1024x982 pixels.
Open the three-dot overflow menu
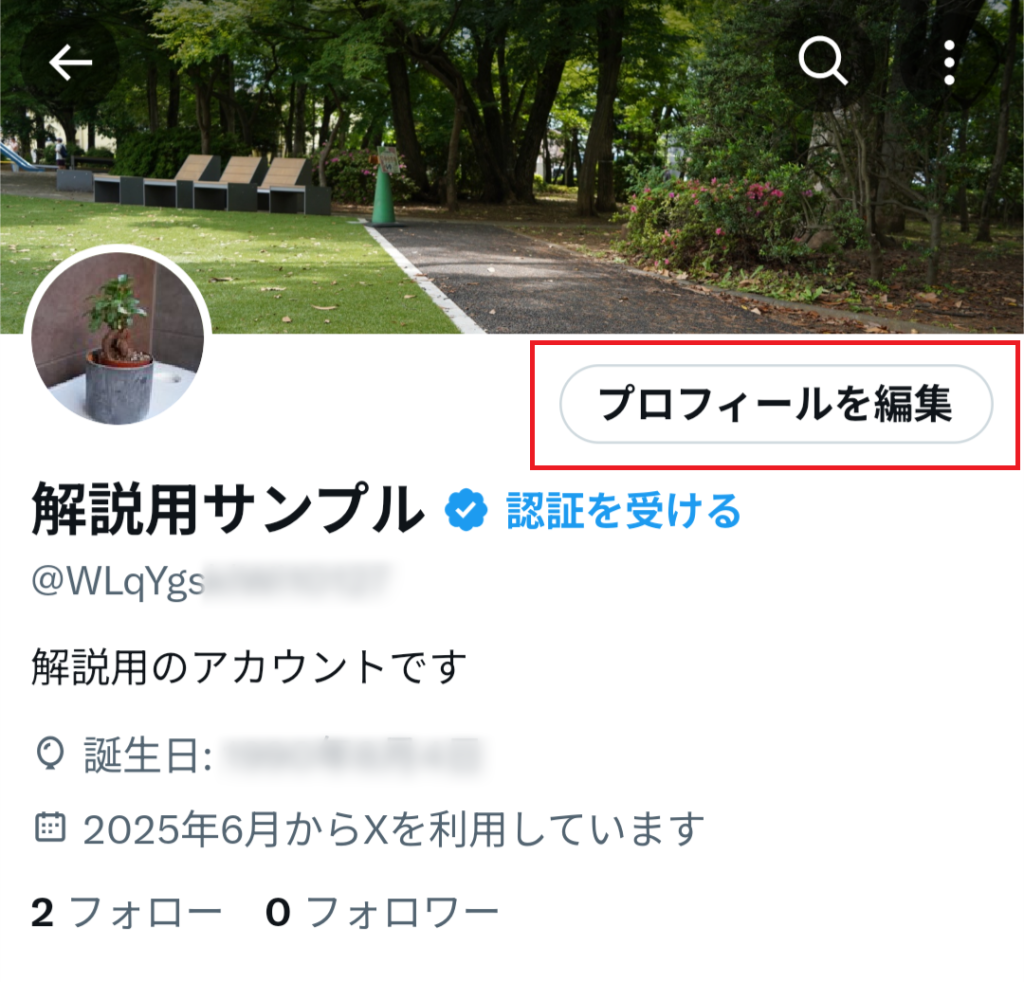[x=949, y=63]
